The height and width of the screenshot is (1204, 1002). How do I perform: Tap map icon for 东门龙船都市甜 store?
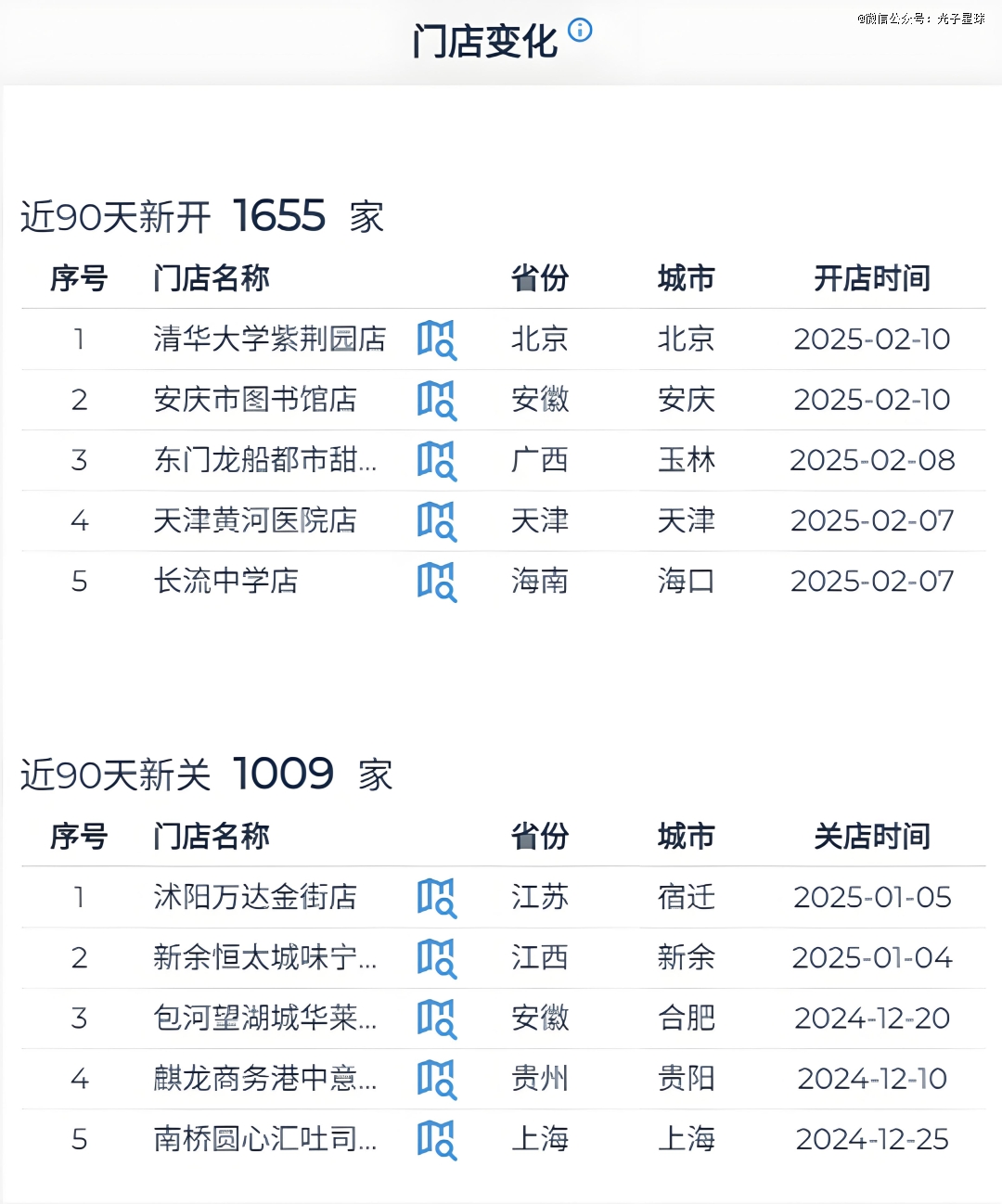click(436, 460)
